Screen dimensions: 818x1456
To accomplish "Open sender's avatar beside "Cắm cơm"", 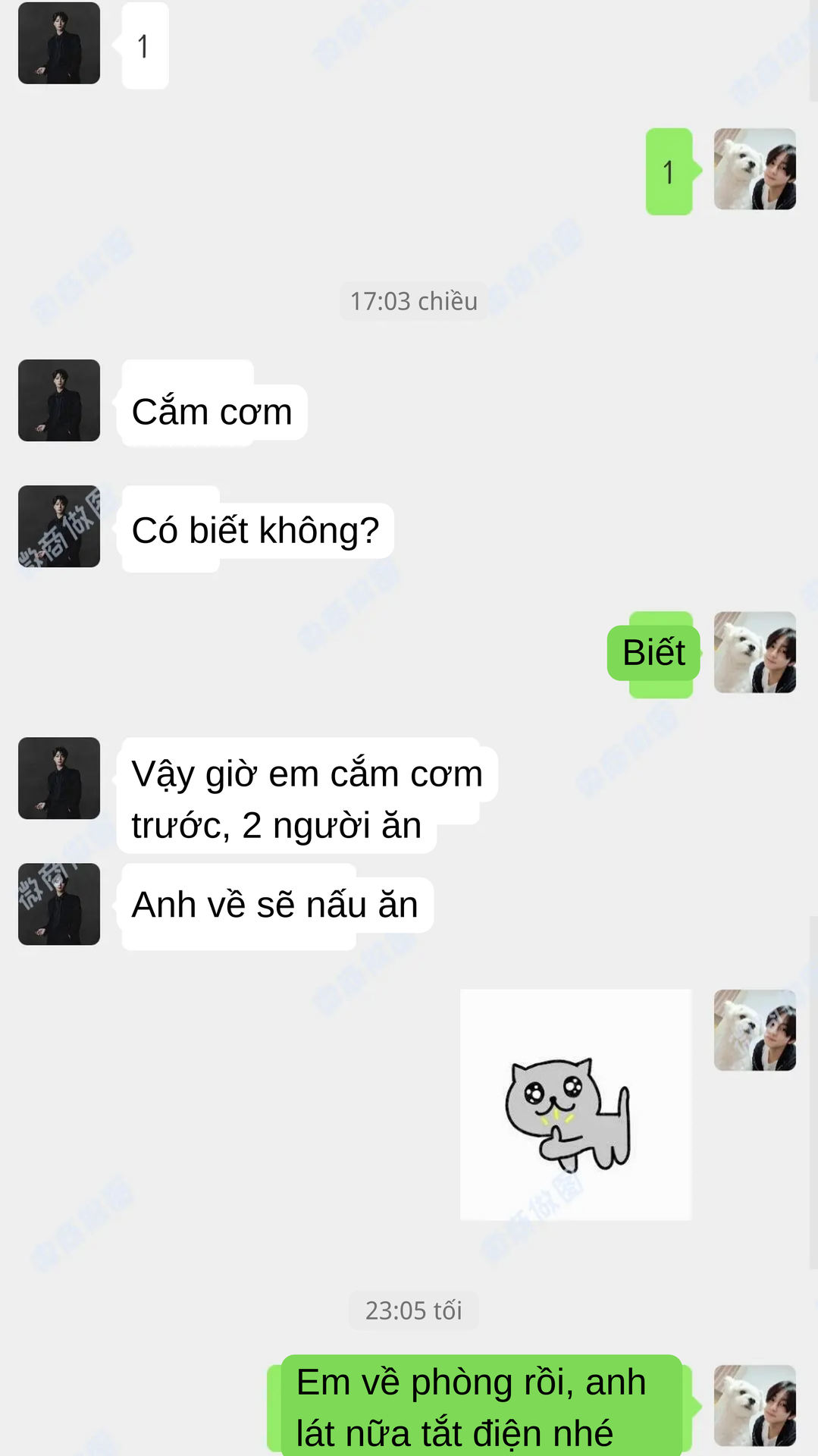I will click(x=59, y=400).
